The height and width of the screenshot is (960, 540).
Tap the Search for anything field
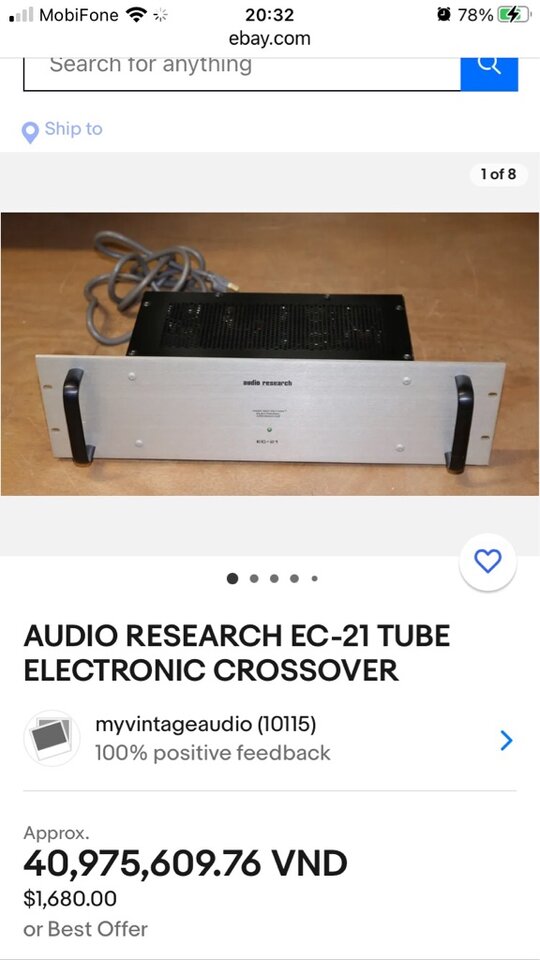click(242, 73)
